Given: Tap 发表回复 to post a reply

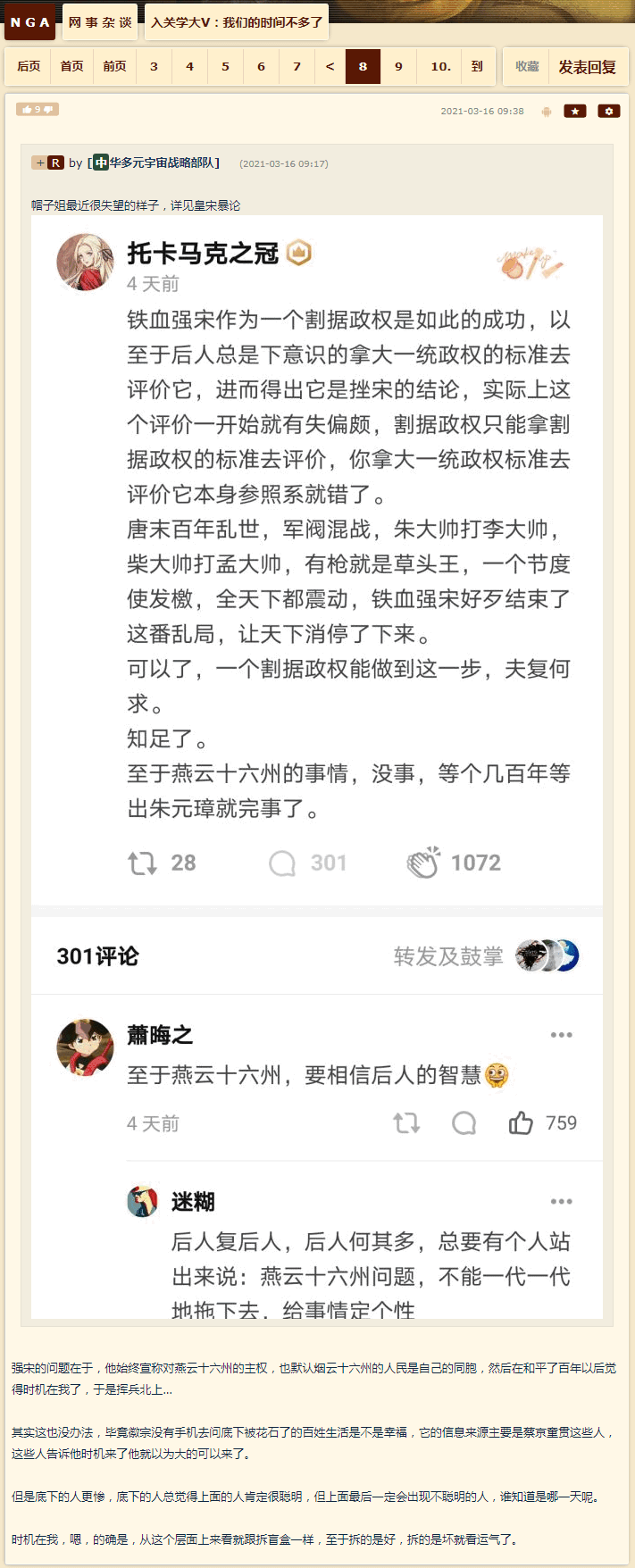Looking at the screenshot, I should point(587,66).
